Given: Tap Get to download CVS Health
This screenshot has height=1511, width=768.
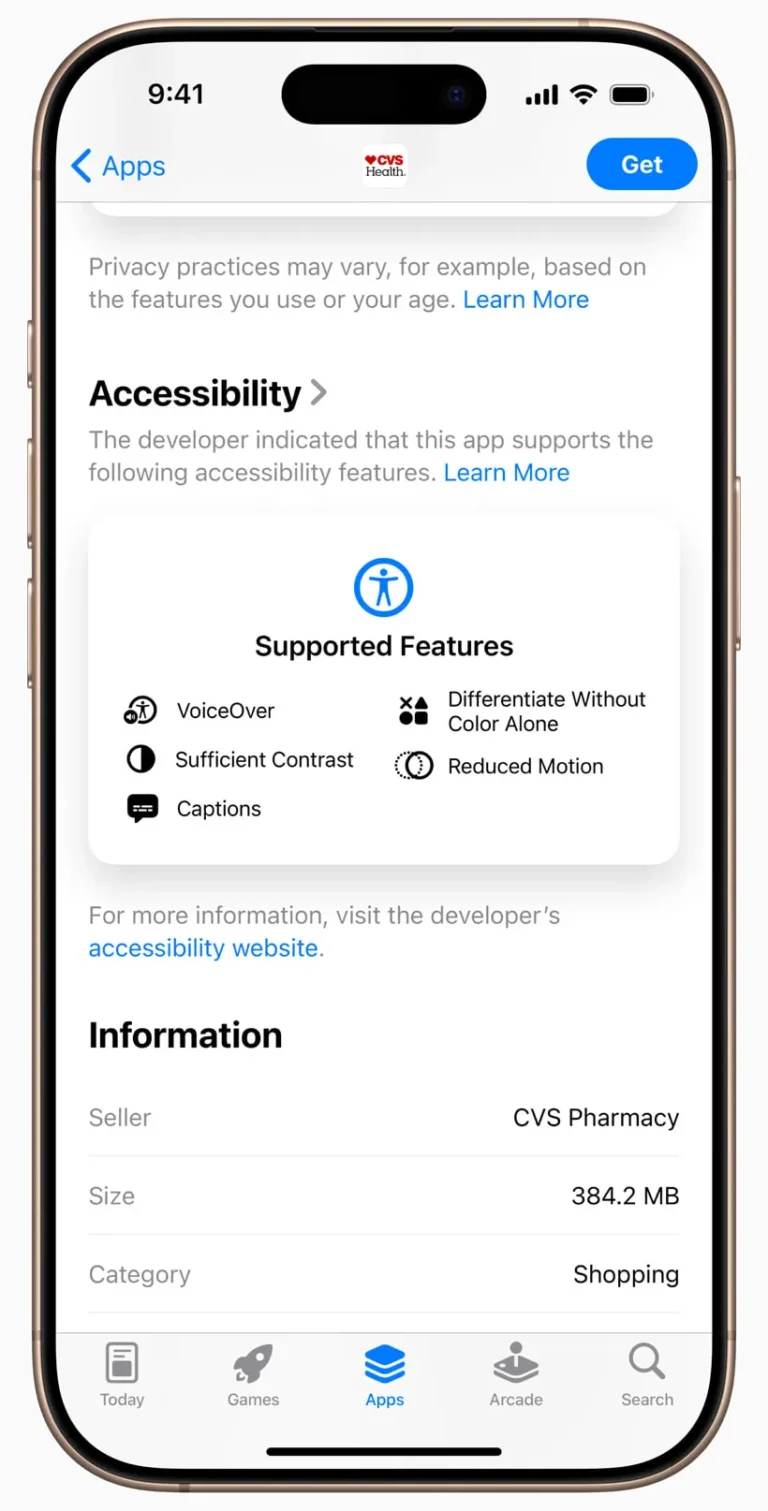Looking at the screenshot, I should (x=641, y=165).
